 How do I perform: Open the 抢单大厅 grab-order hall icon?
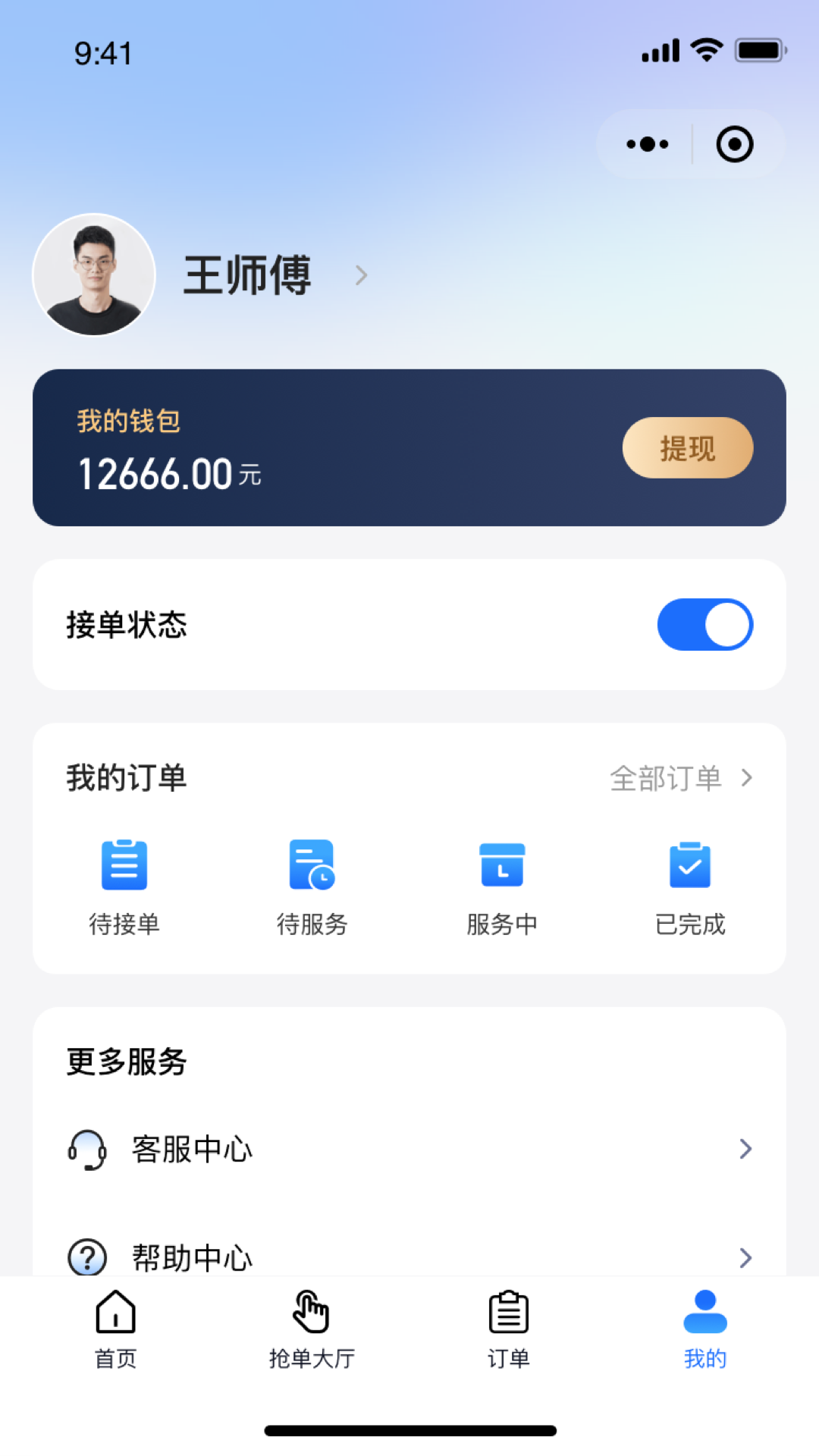pyautogui.click(x=312, y=1314)
